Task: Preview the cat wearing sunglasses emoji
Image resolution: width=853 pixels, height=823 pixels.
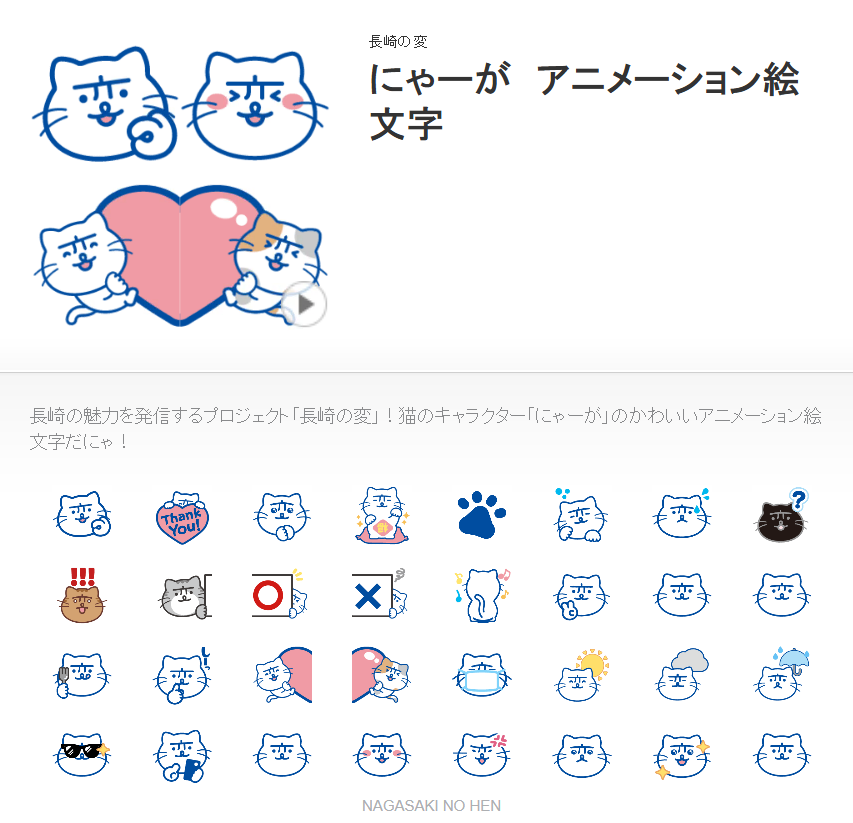Action: pos(82,755)
